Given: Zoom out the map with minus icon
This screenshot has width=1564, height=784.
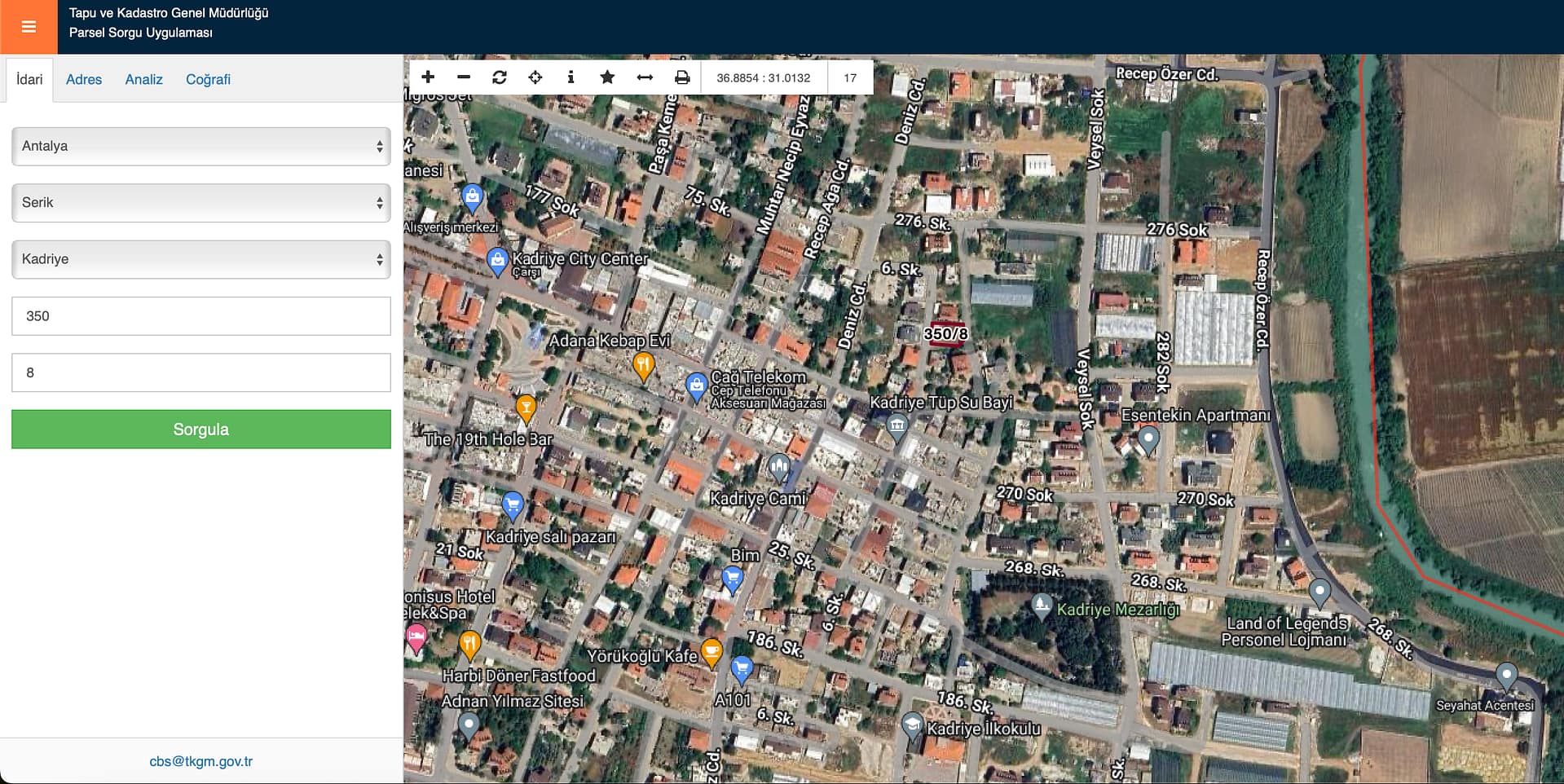Looking at the screenshot, I should (464, 77).
